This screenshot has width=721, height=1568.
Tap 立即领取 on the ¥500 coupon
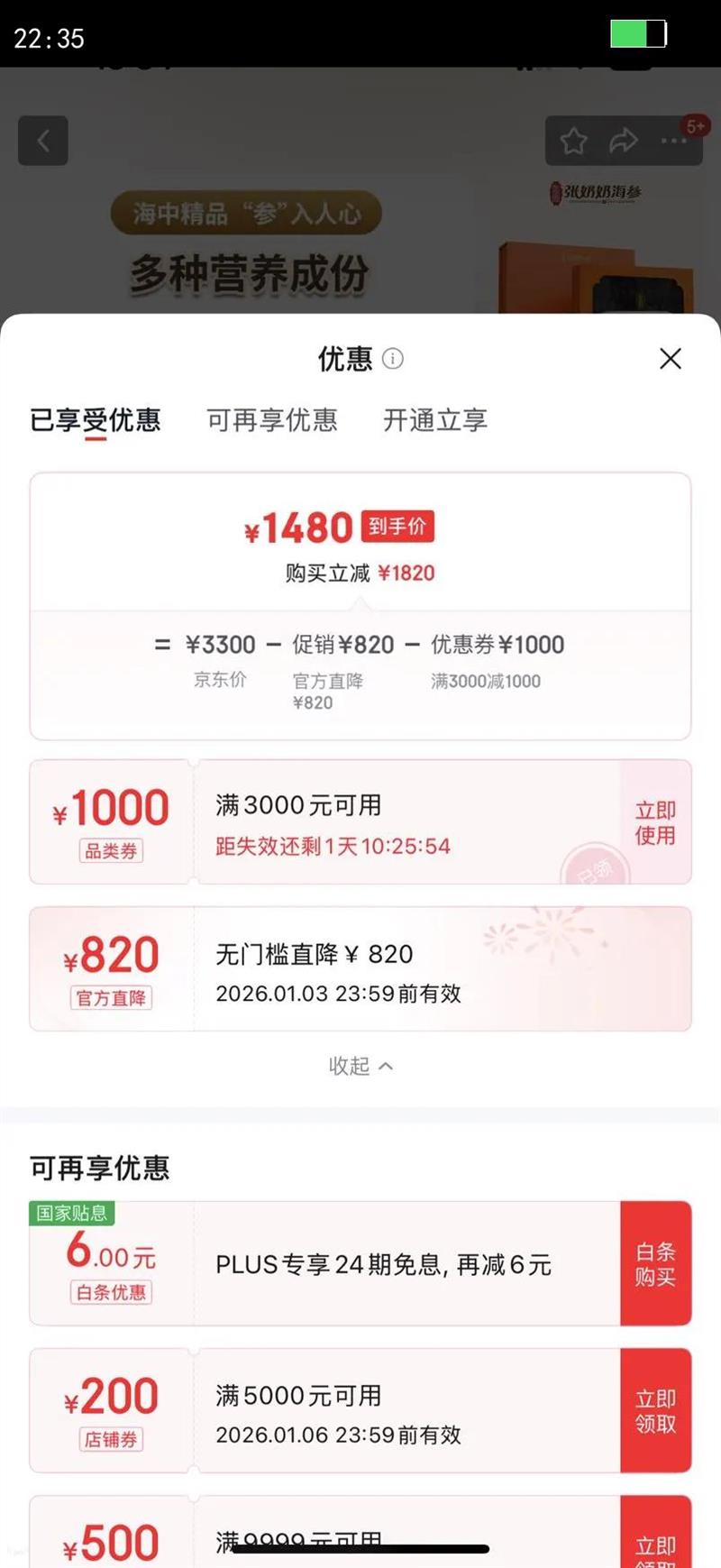(655, 1546)
